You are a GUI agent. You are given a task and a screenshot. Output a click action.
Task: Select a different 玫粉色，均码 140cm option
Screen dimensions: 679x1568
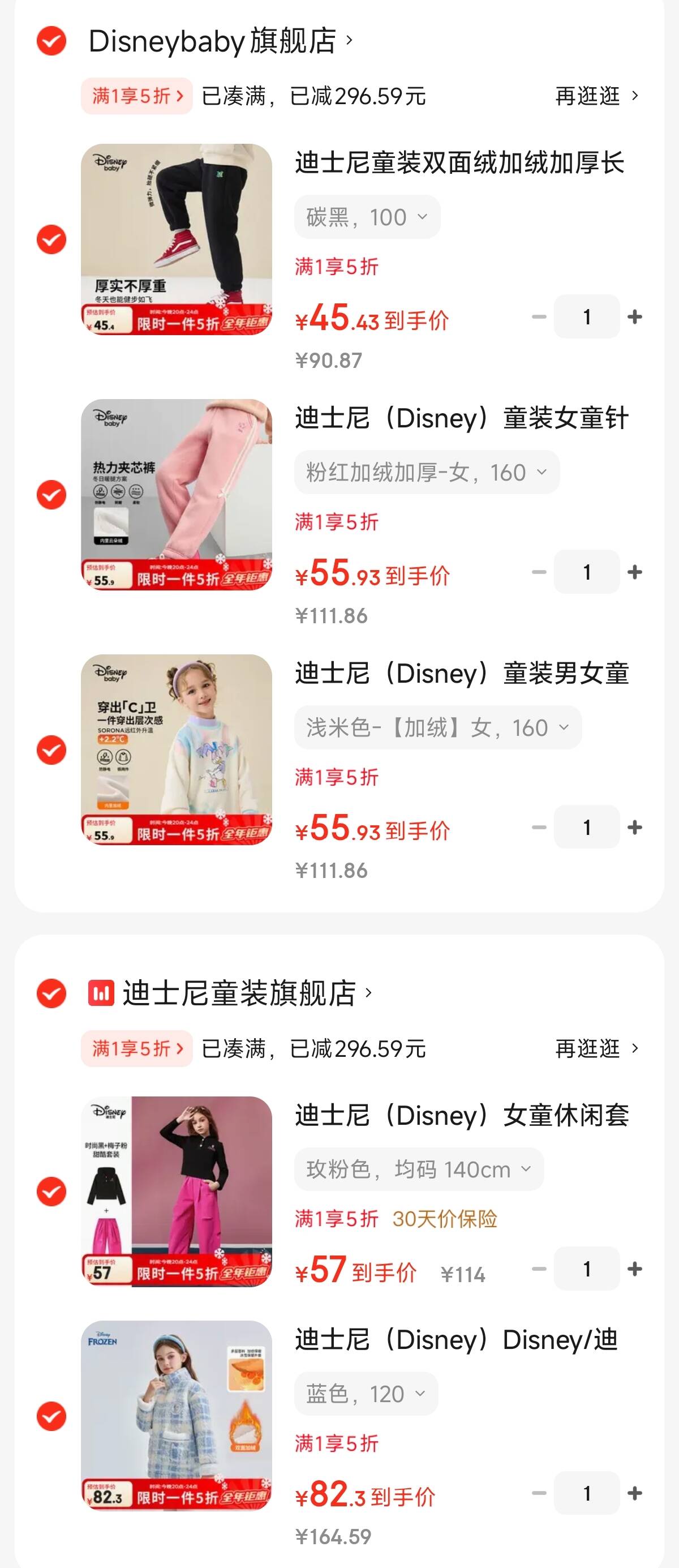point(419,1169)
